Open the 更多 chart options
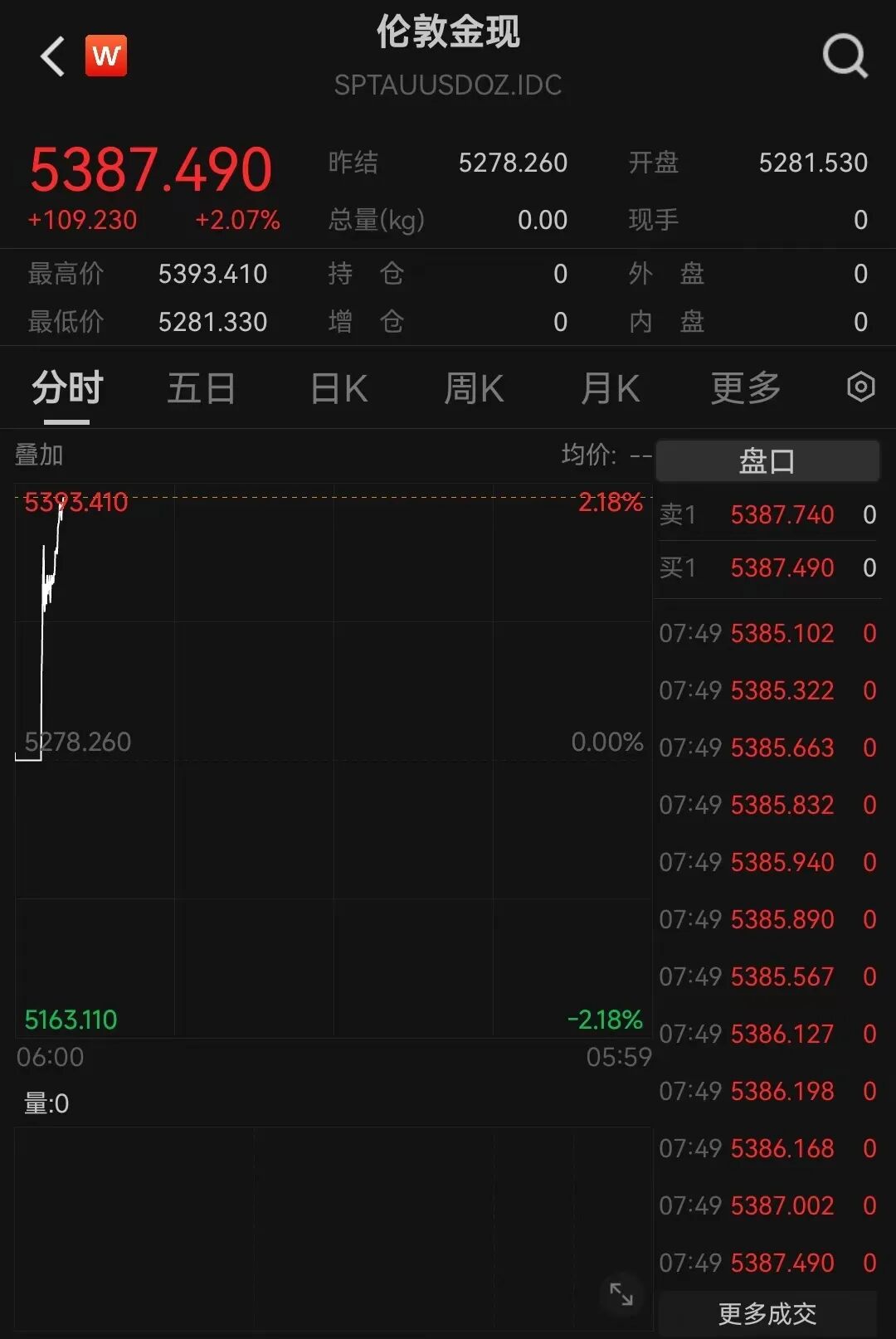This screenshot has width=896, height=1339. pyautogui.click(x=746, y=388)
